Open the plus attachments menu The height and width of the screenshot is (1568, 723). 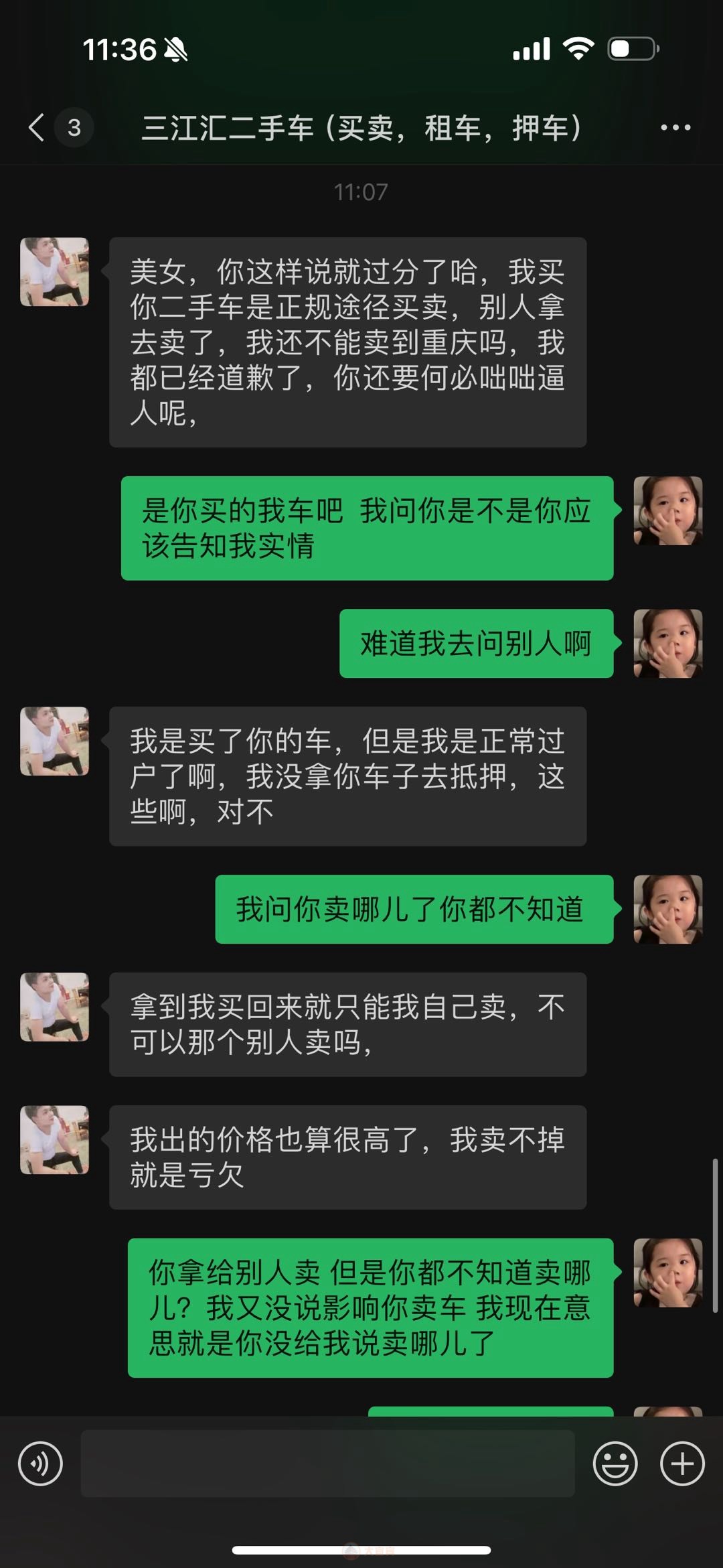(x=682, y=1464)
